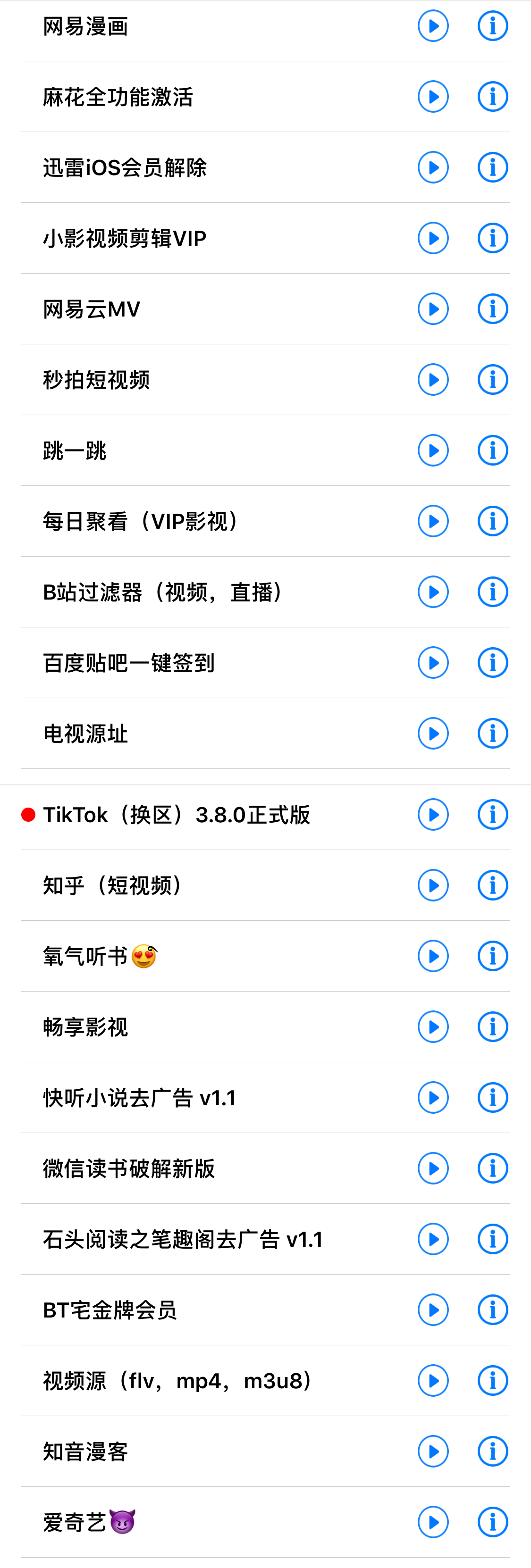Open info for 百度贴吧一键签到
The height and width of the screenshot is (1568, 531).
point(493,662)
